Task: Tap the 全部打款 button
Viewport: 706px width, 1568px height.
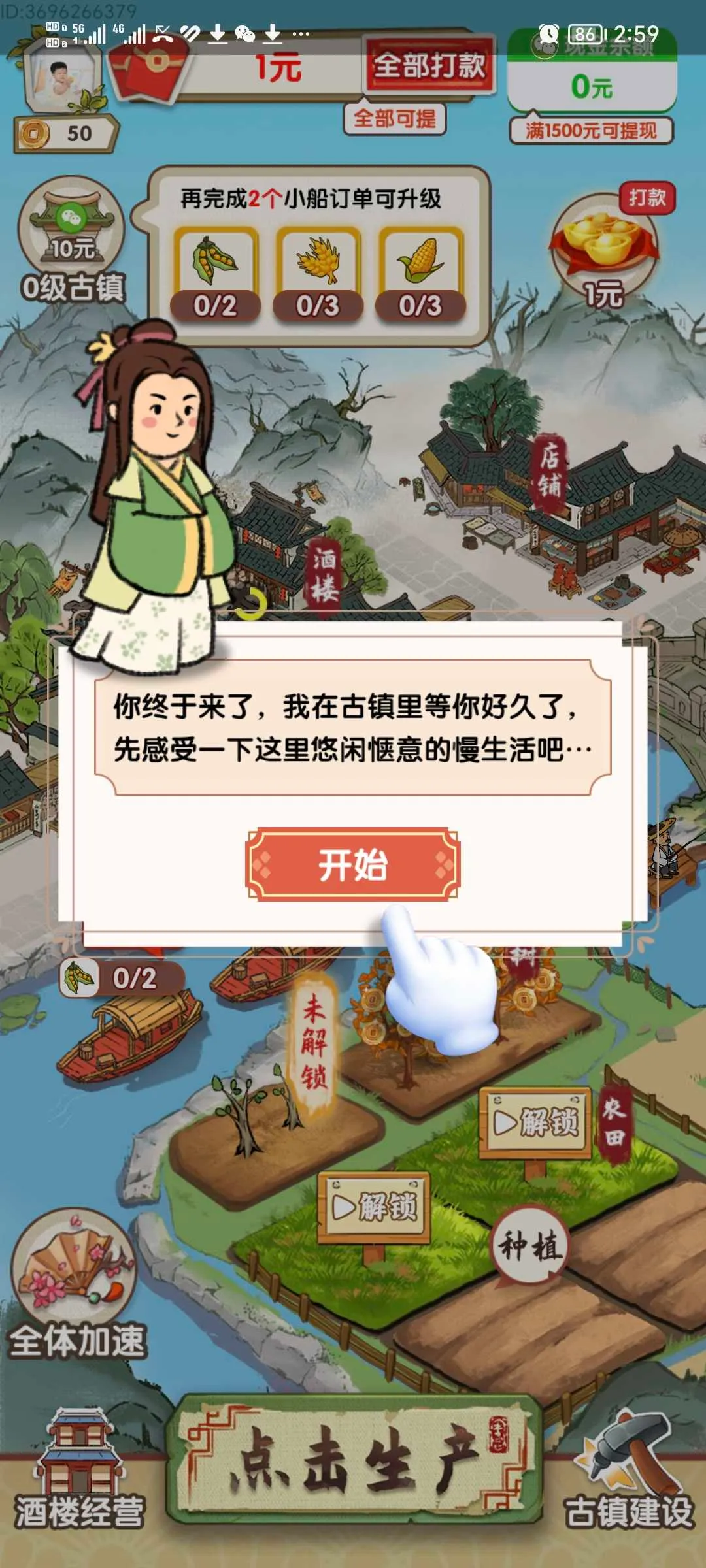Action: 429,66
